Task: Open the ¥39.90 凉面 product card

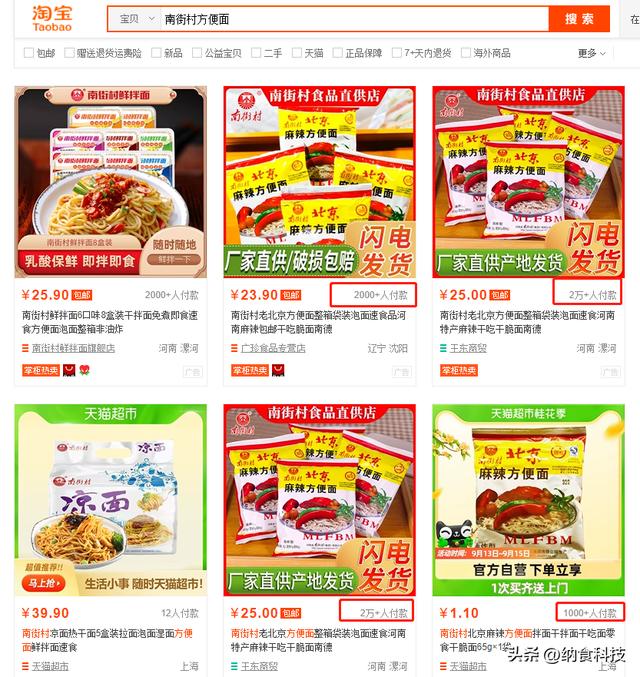Action: tap(110, 500)
